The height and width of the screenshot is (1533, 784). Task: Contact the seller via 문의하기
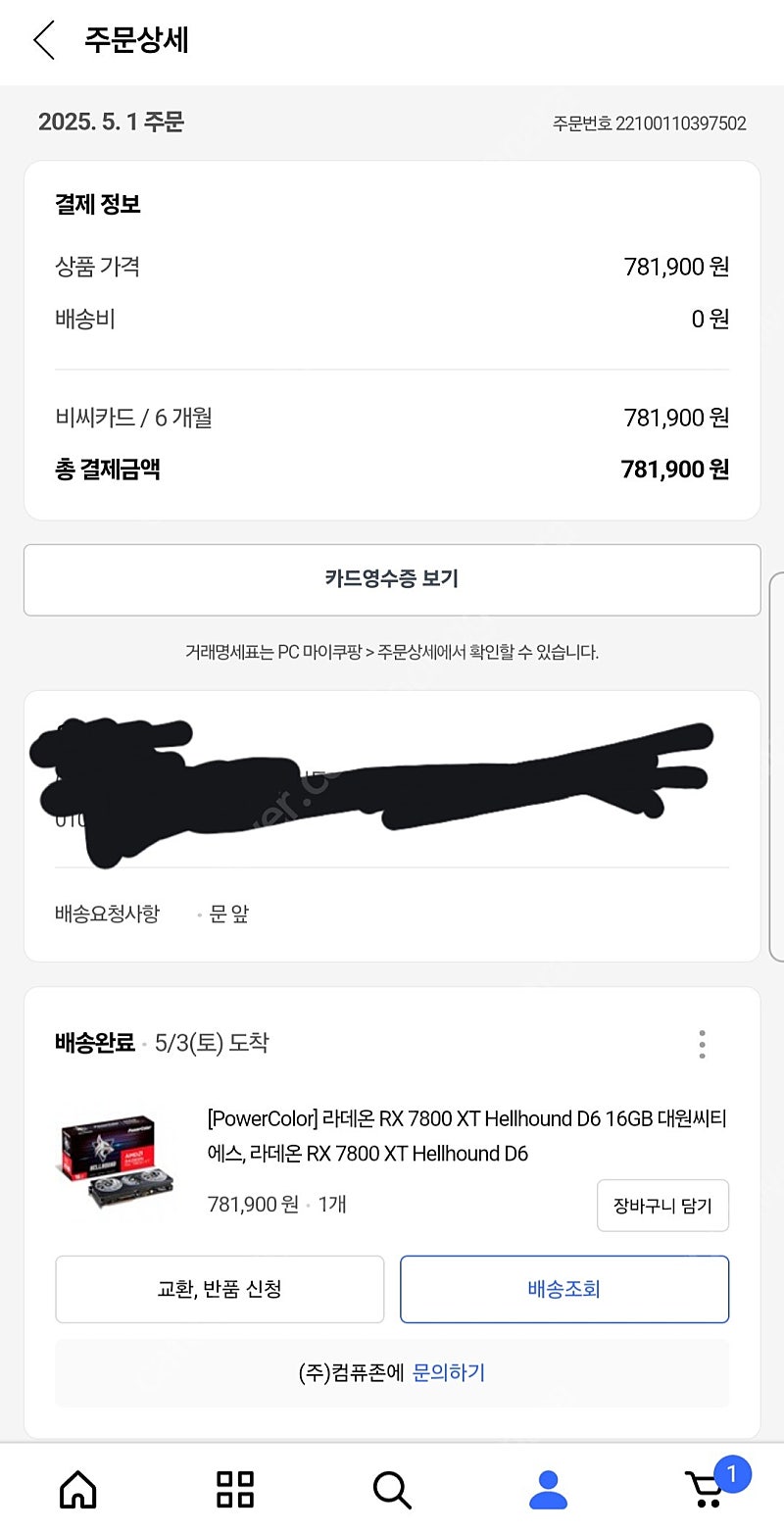(449, 1372)
